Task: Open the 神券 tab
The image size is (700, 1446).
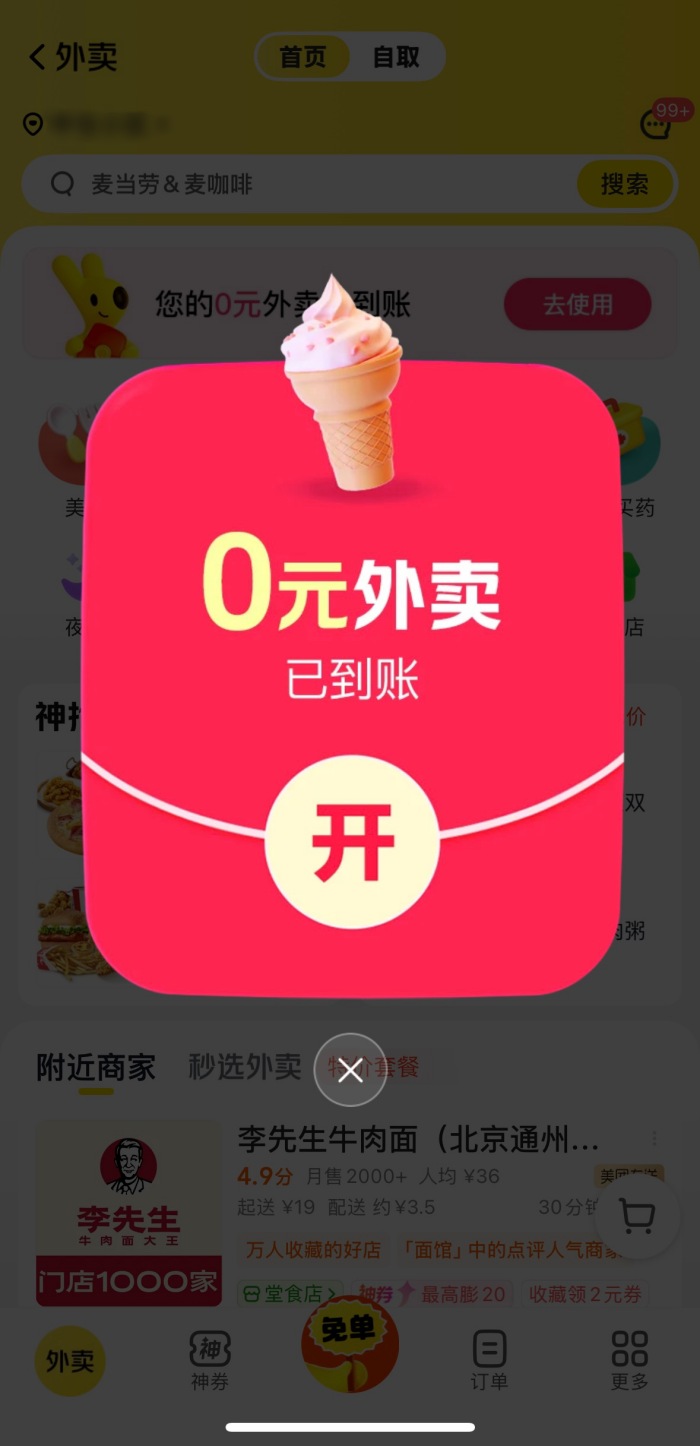Action: point(210,1361)
